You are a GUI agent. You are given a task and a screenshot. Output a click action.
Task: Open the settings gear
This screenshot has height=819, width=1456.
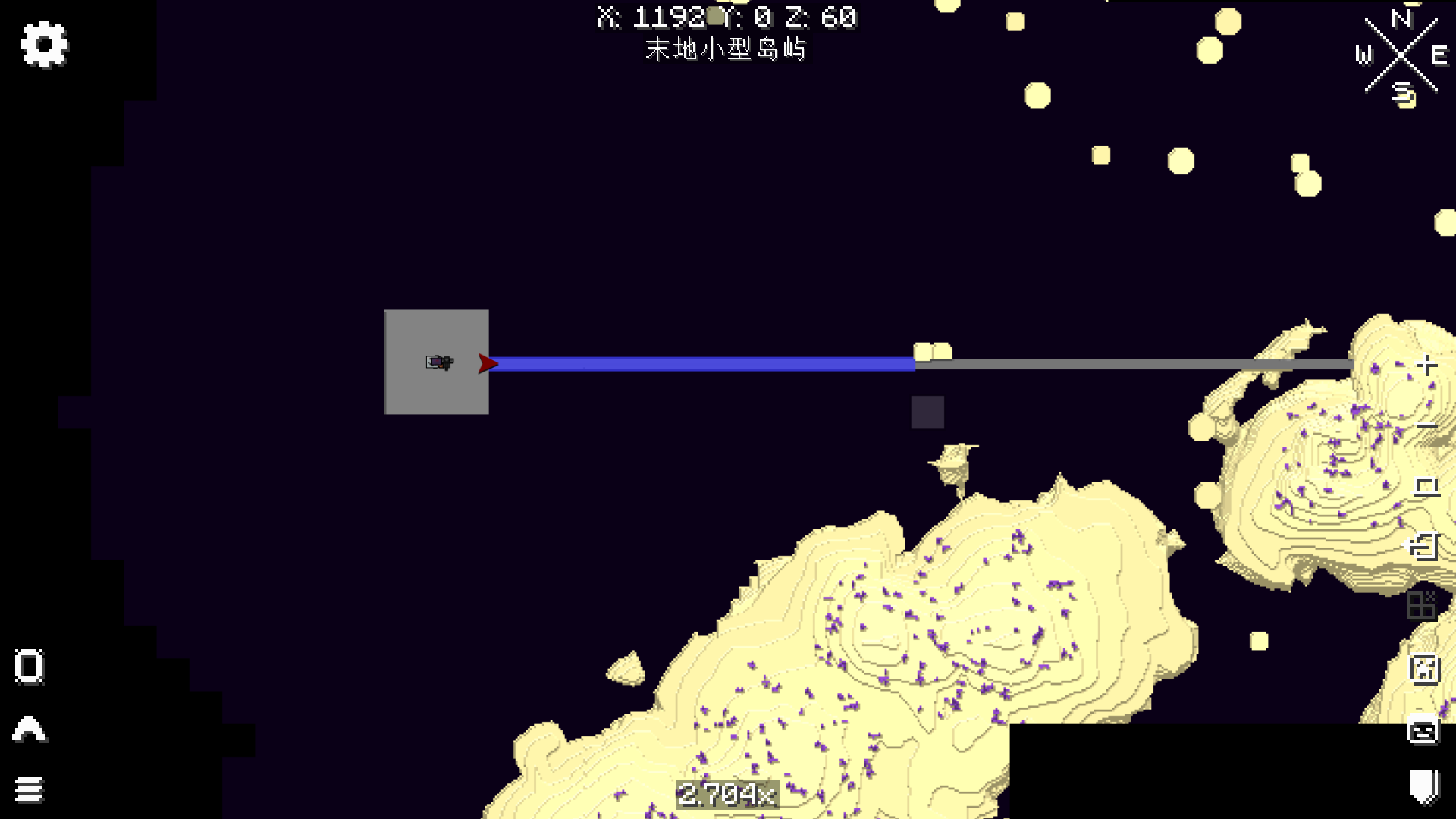[44, 44]
